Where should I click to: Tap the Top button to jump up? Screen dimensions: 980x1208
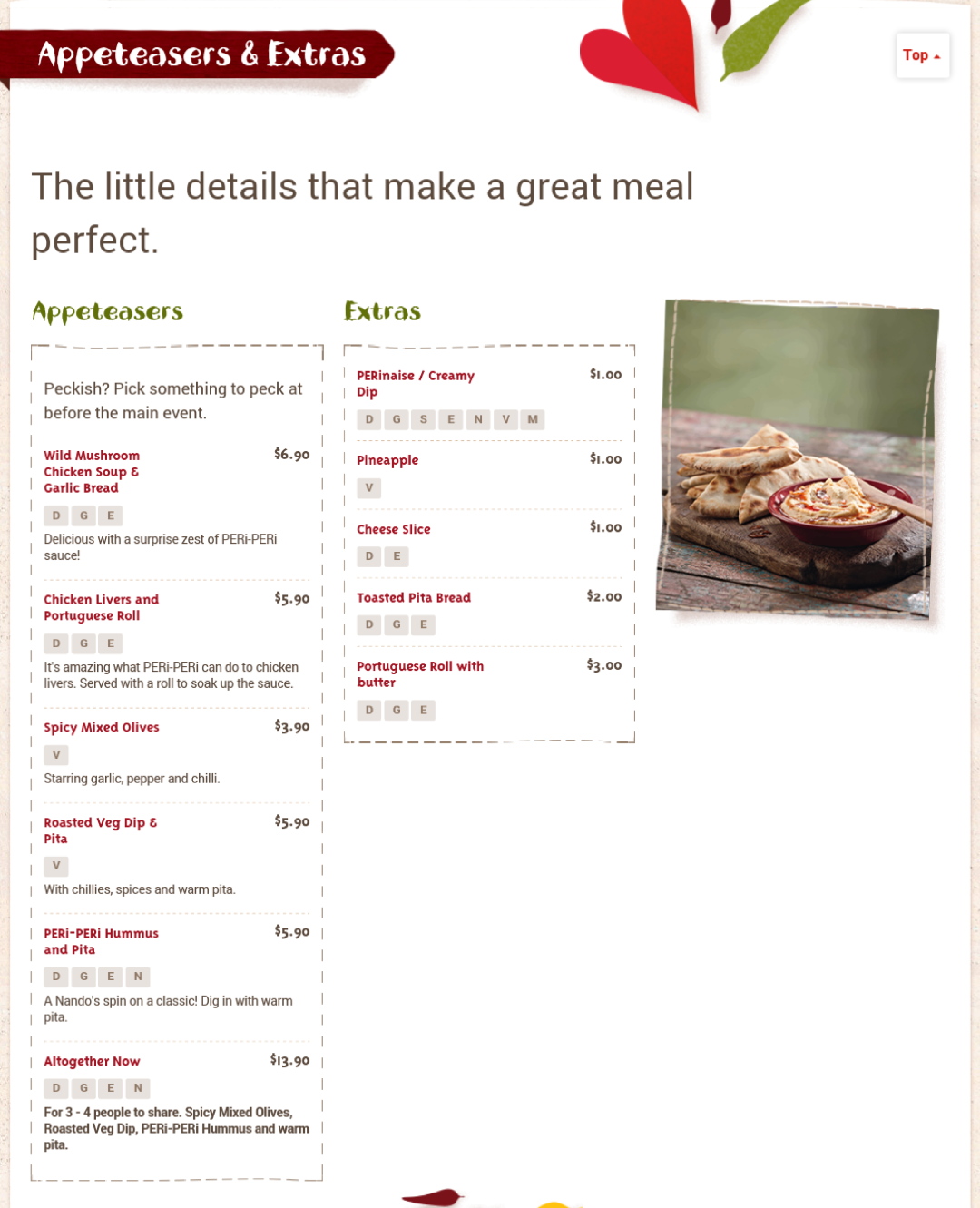[922, 55]
